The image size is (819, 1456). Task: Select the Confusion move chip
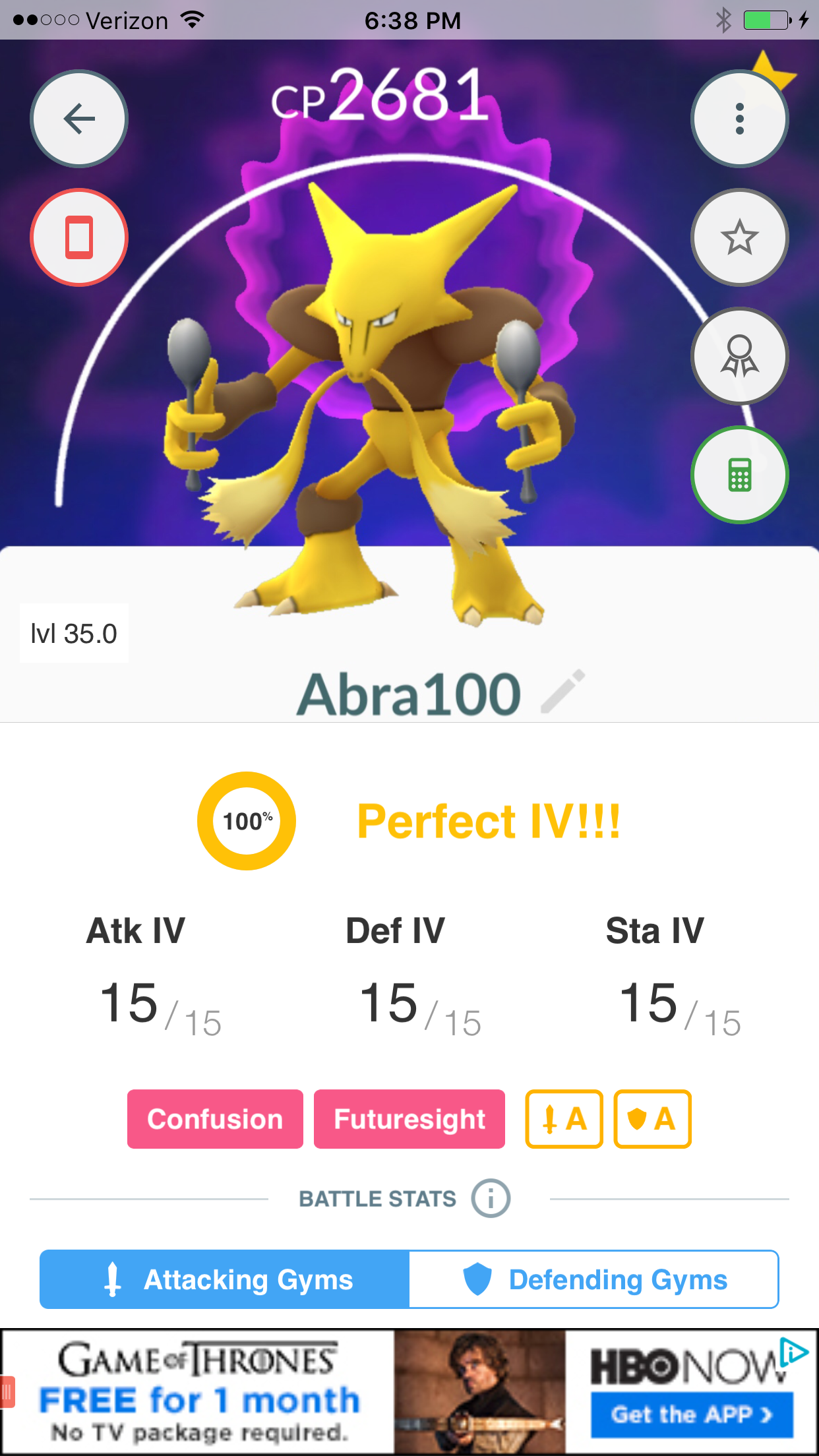coord(215,1119)
